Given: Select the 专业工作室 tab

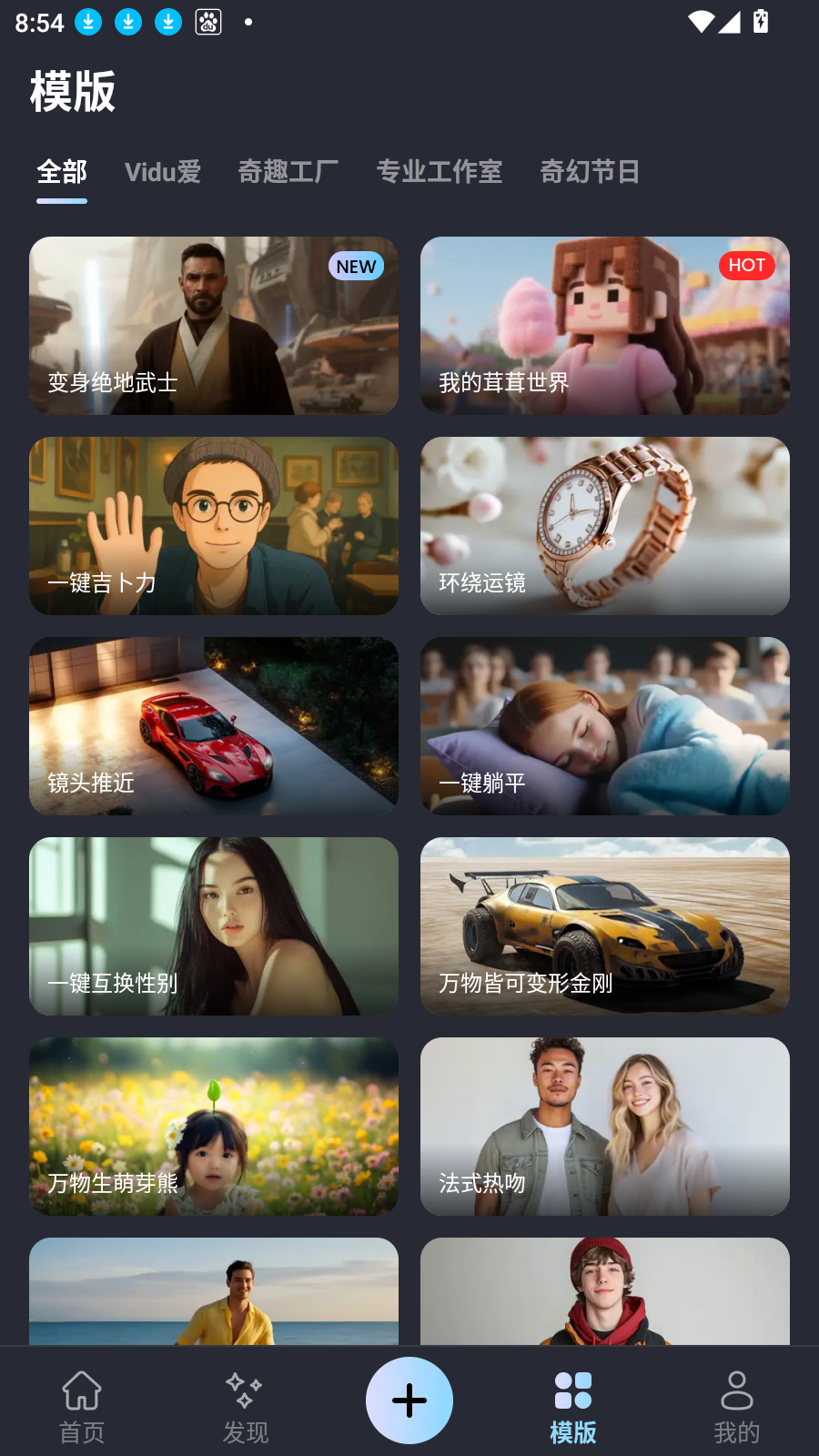Looking at the screenshot, I should tap(439, 172).
